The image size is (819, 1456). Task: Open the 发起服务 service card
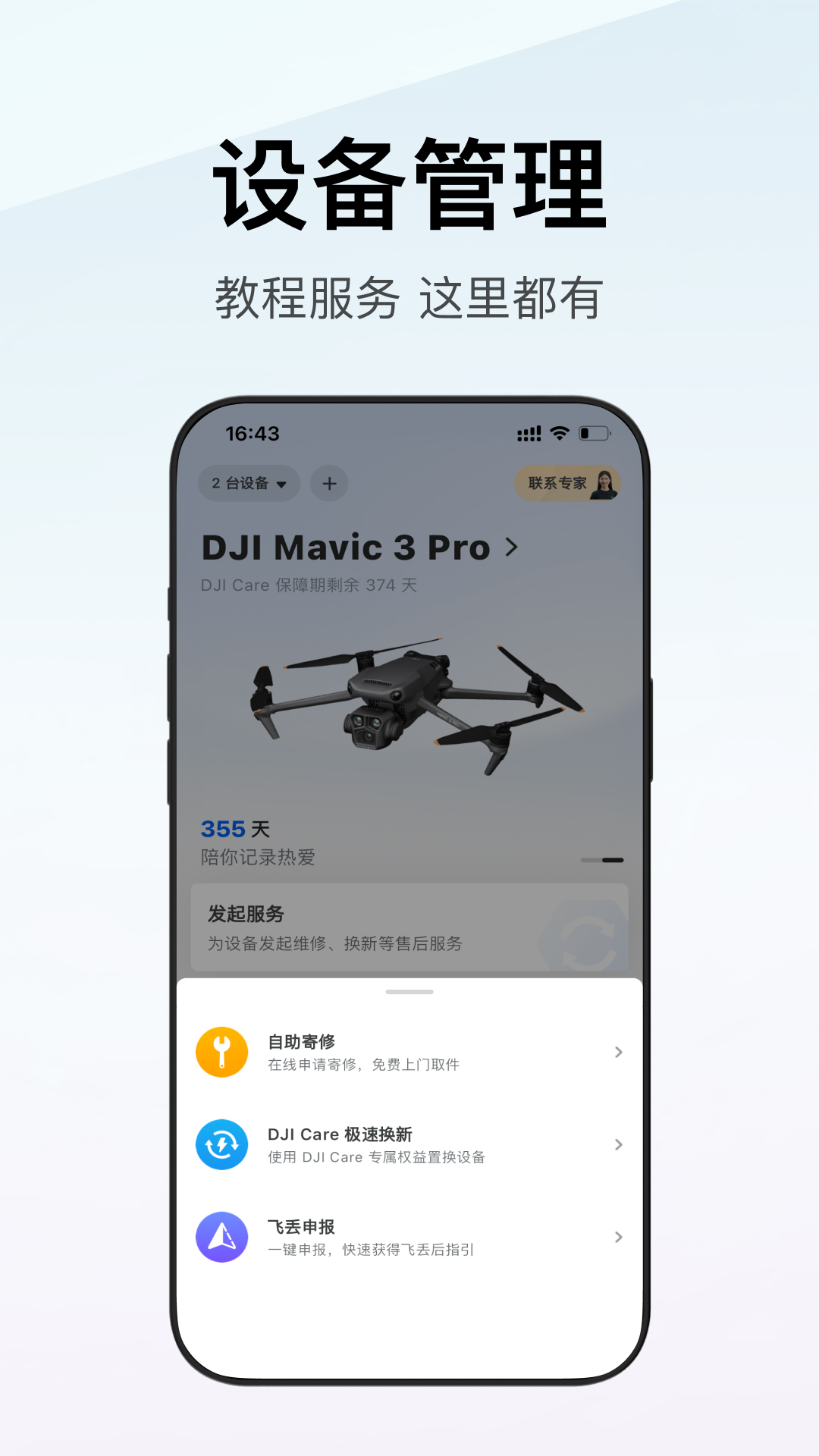409,927
